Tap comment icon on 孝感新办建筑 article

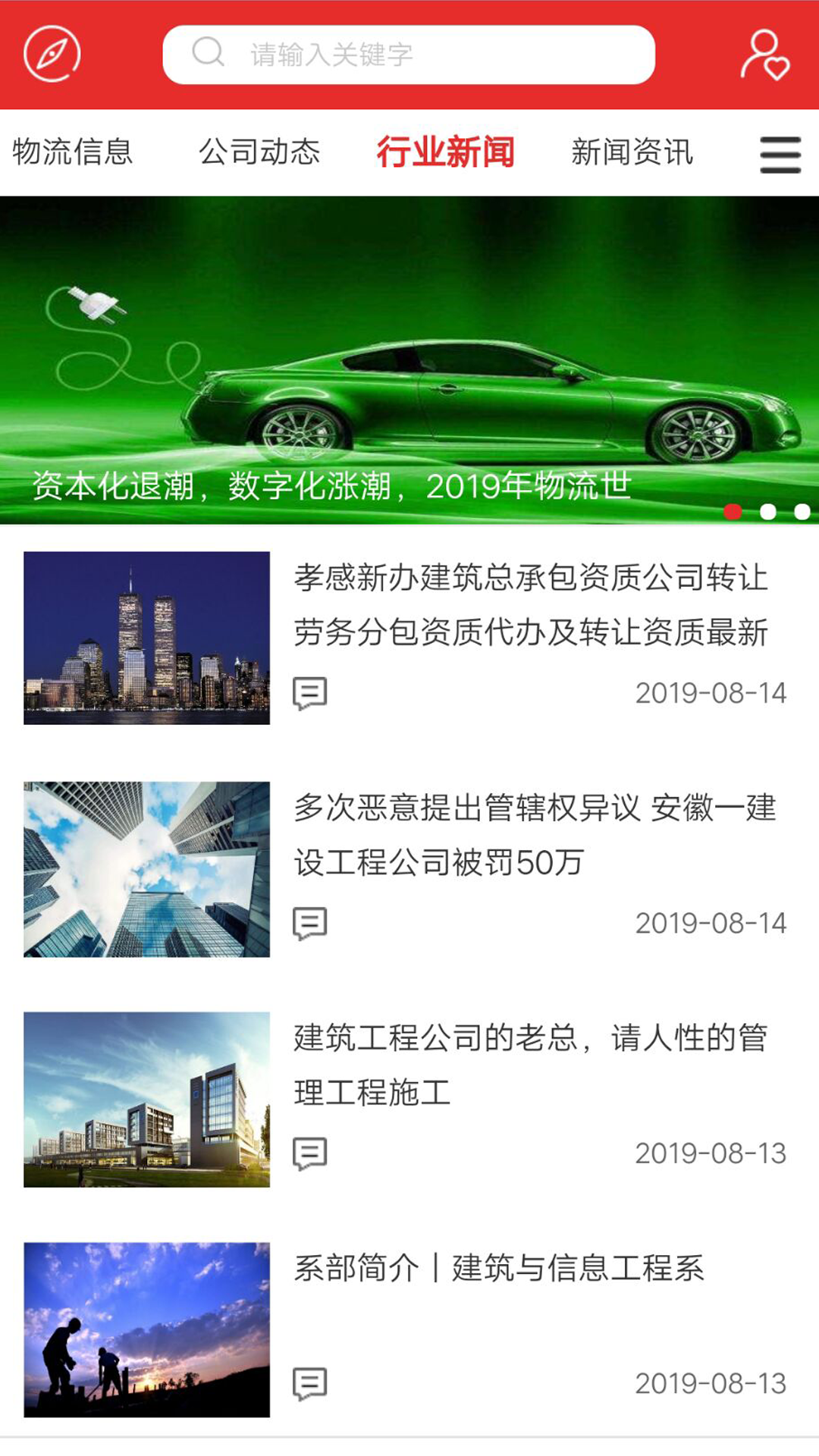(309, 693)
